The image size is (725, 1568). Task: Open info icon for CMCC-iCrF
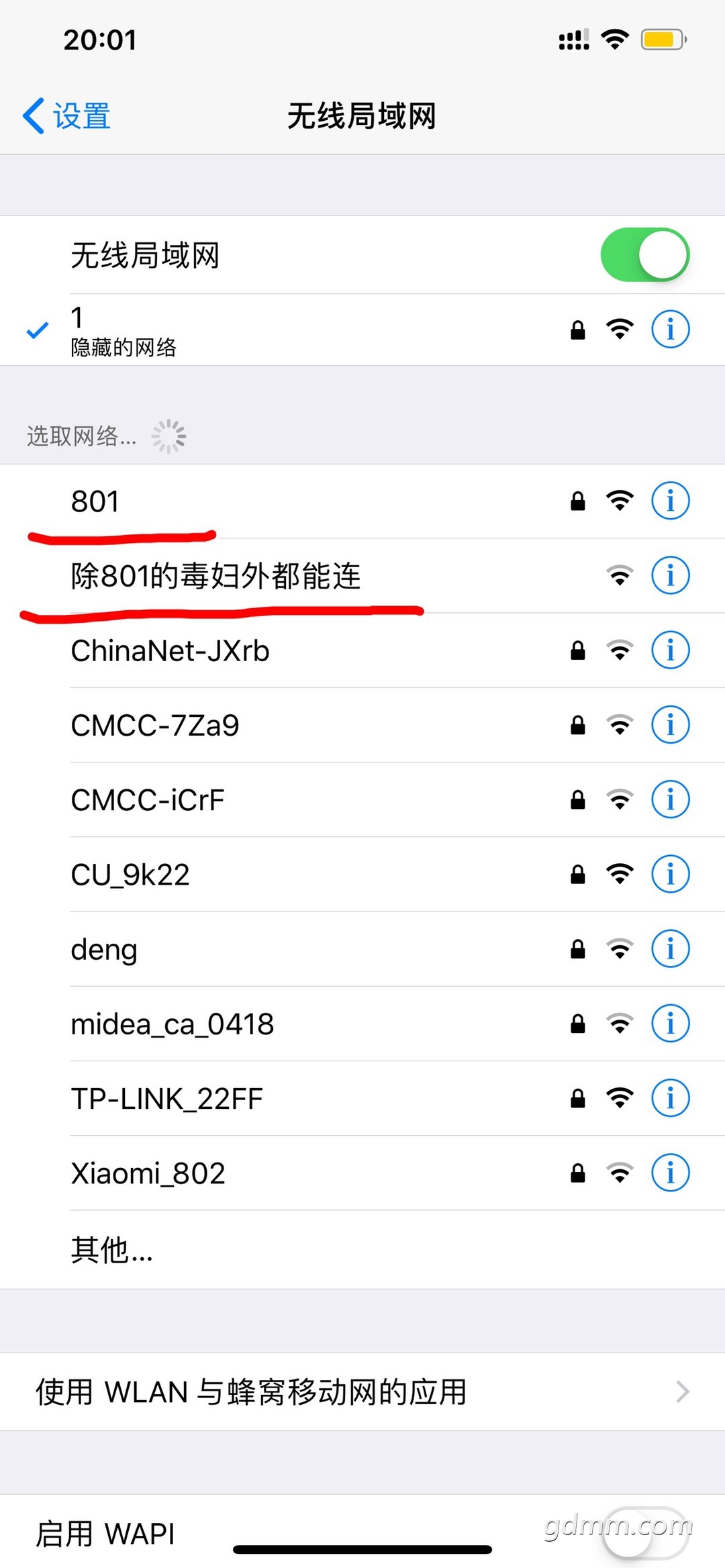(670, 799)
